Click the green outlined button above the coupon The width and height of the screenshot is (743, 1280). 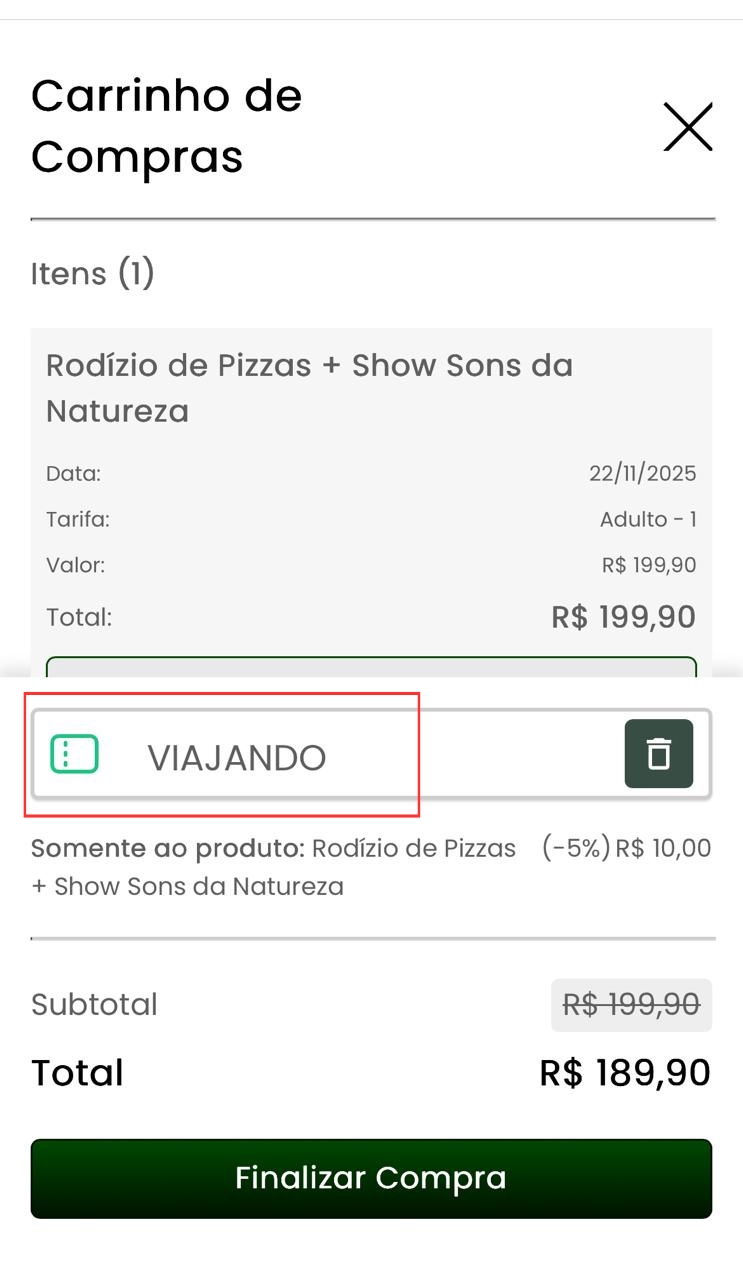click(x=371, y=665)
